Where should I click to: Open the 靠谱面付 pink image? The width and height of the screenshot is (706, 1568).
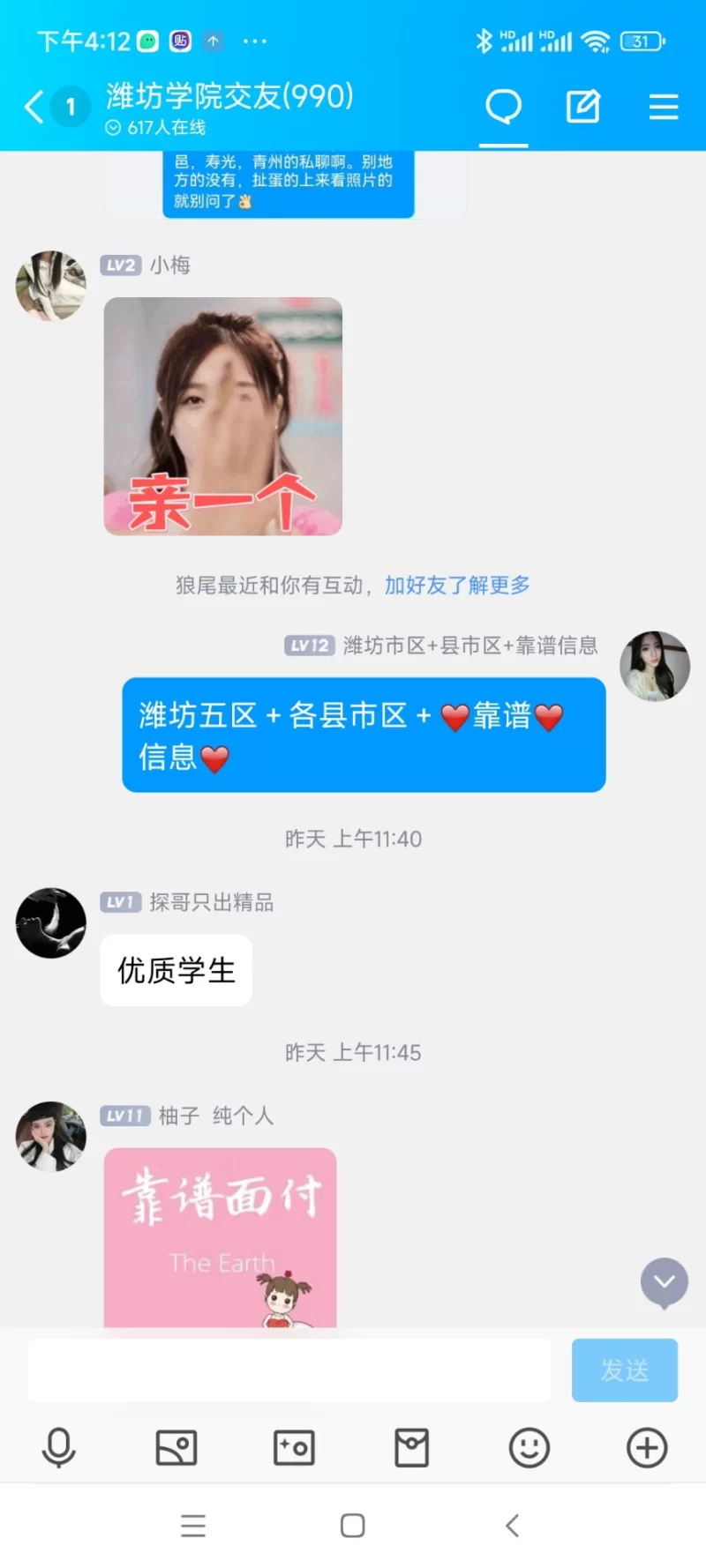click(x=221, y=1236)
